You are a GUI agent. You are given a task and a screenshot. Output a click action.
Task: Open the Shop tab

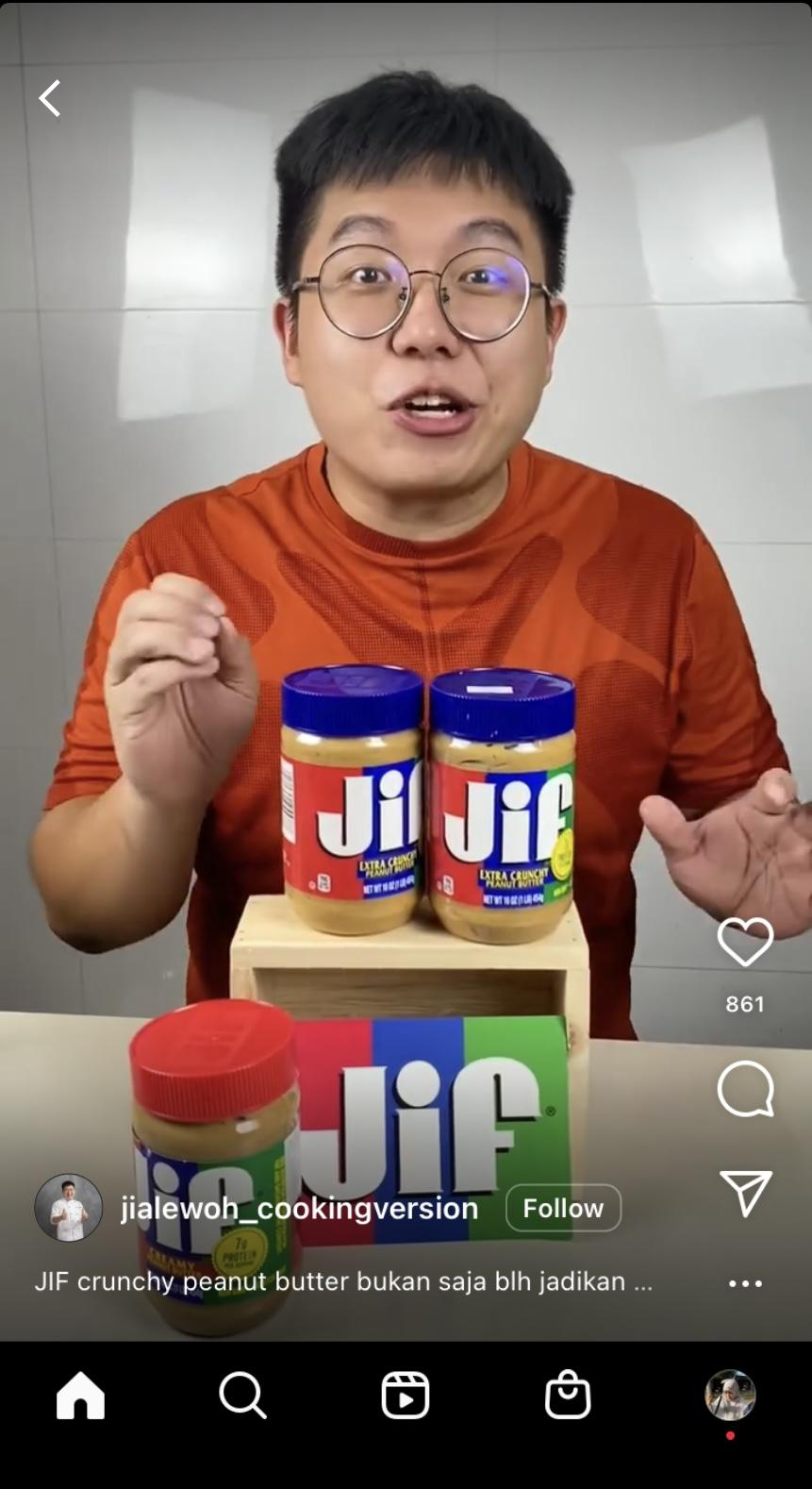point(568,1395)
